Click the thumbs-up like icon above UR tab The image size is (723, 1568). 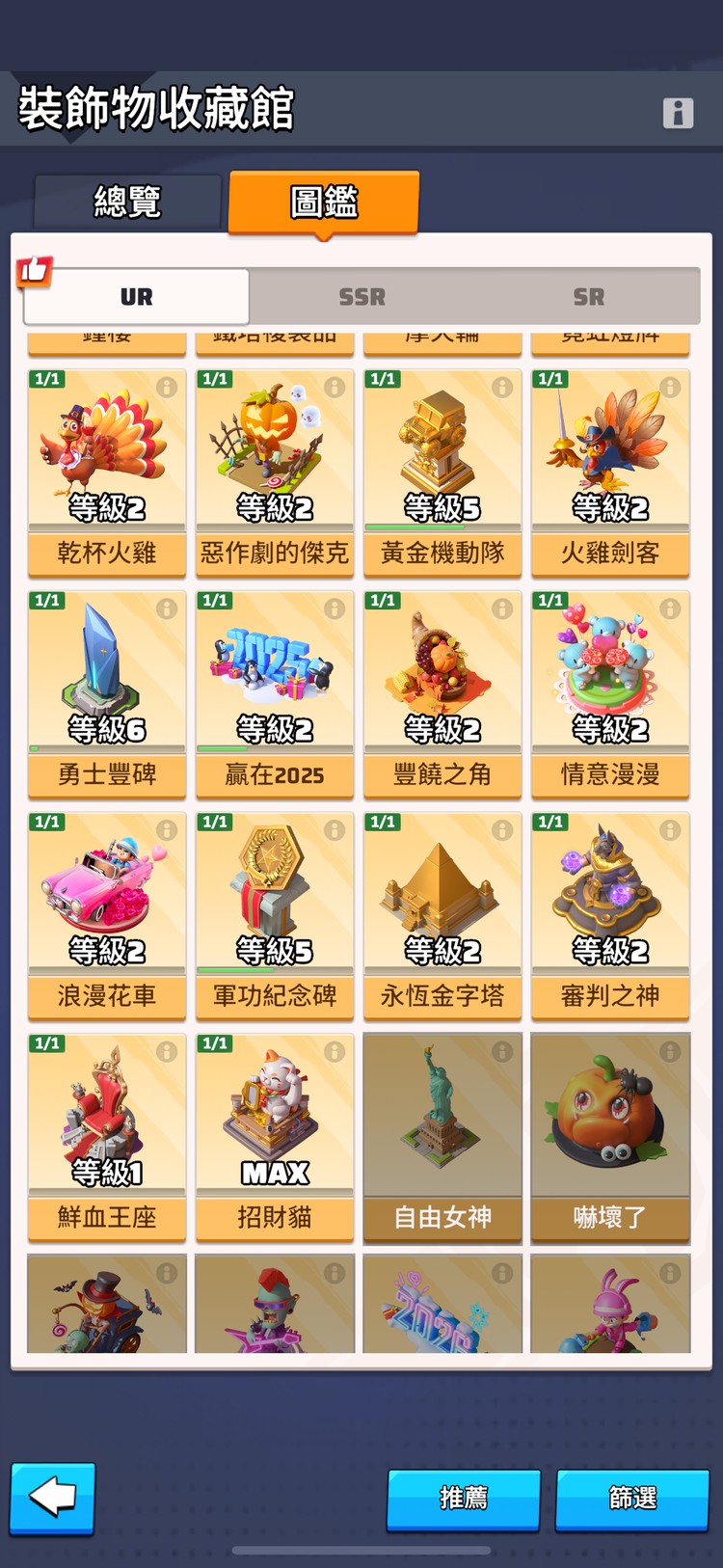pos(35,271)
